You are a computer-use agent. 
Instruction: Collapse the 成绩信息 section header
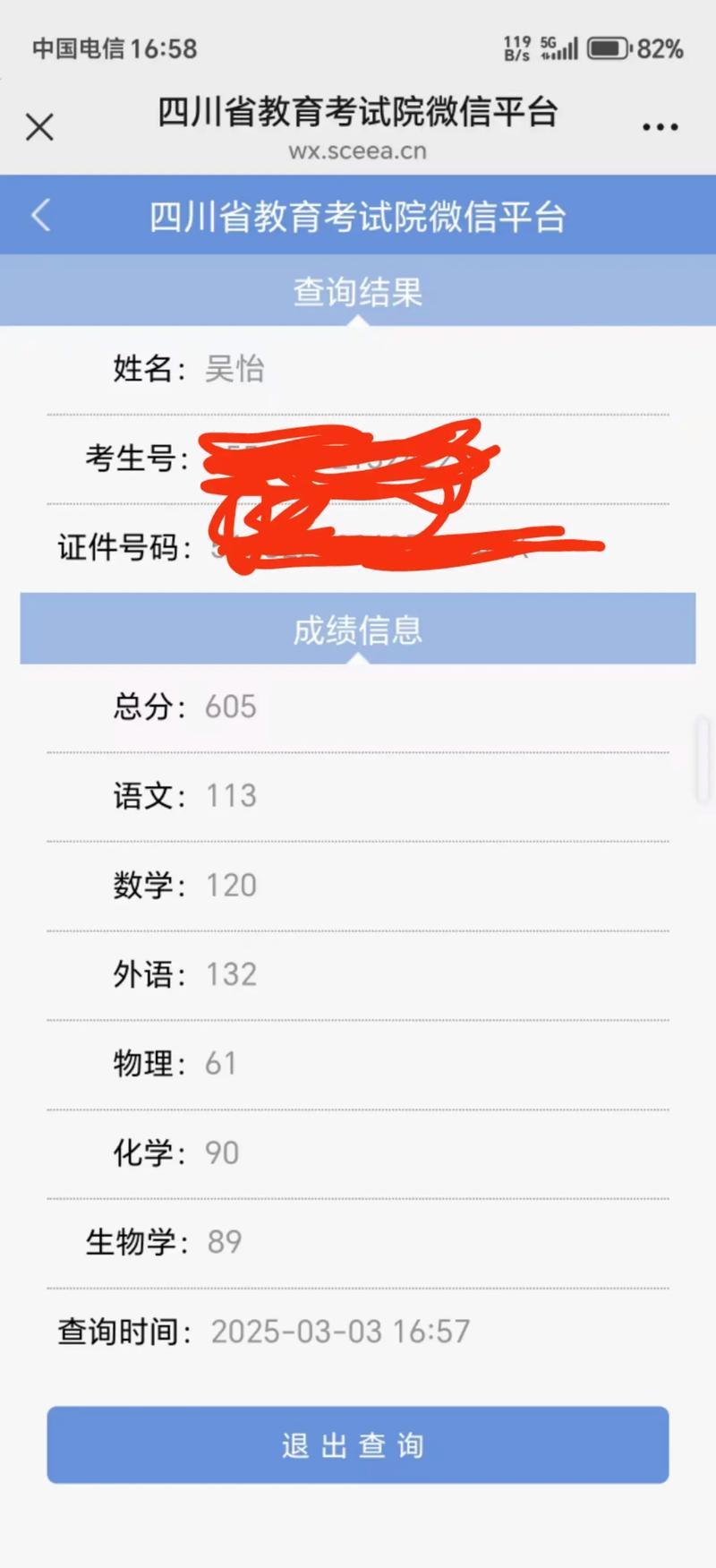coord(358,630)
